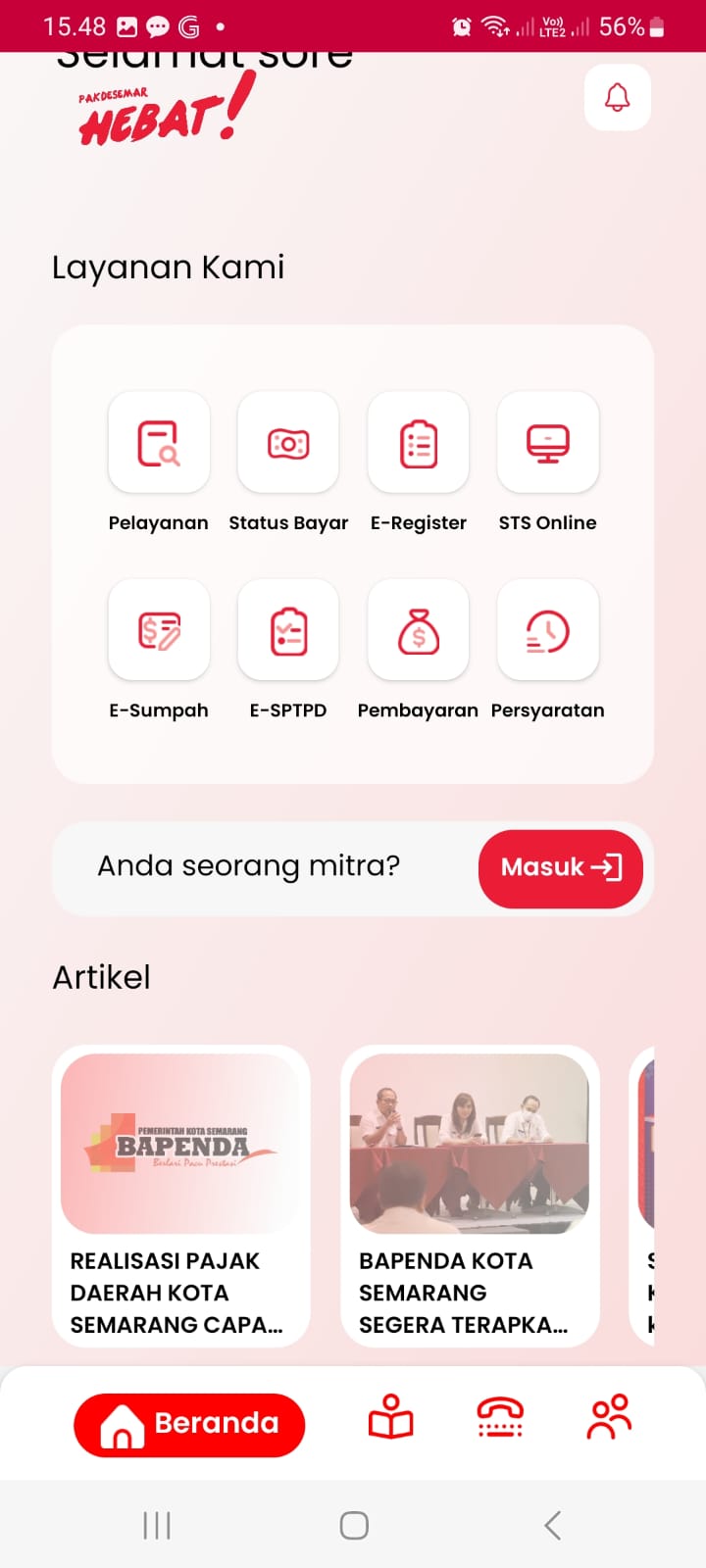This screenshot has width=706, height=1568.
Task: Tap Masuk to log in as mitra
Action: click(x=560, y=867)
